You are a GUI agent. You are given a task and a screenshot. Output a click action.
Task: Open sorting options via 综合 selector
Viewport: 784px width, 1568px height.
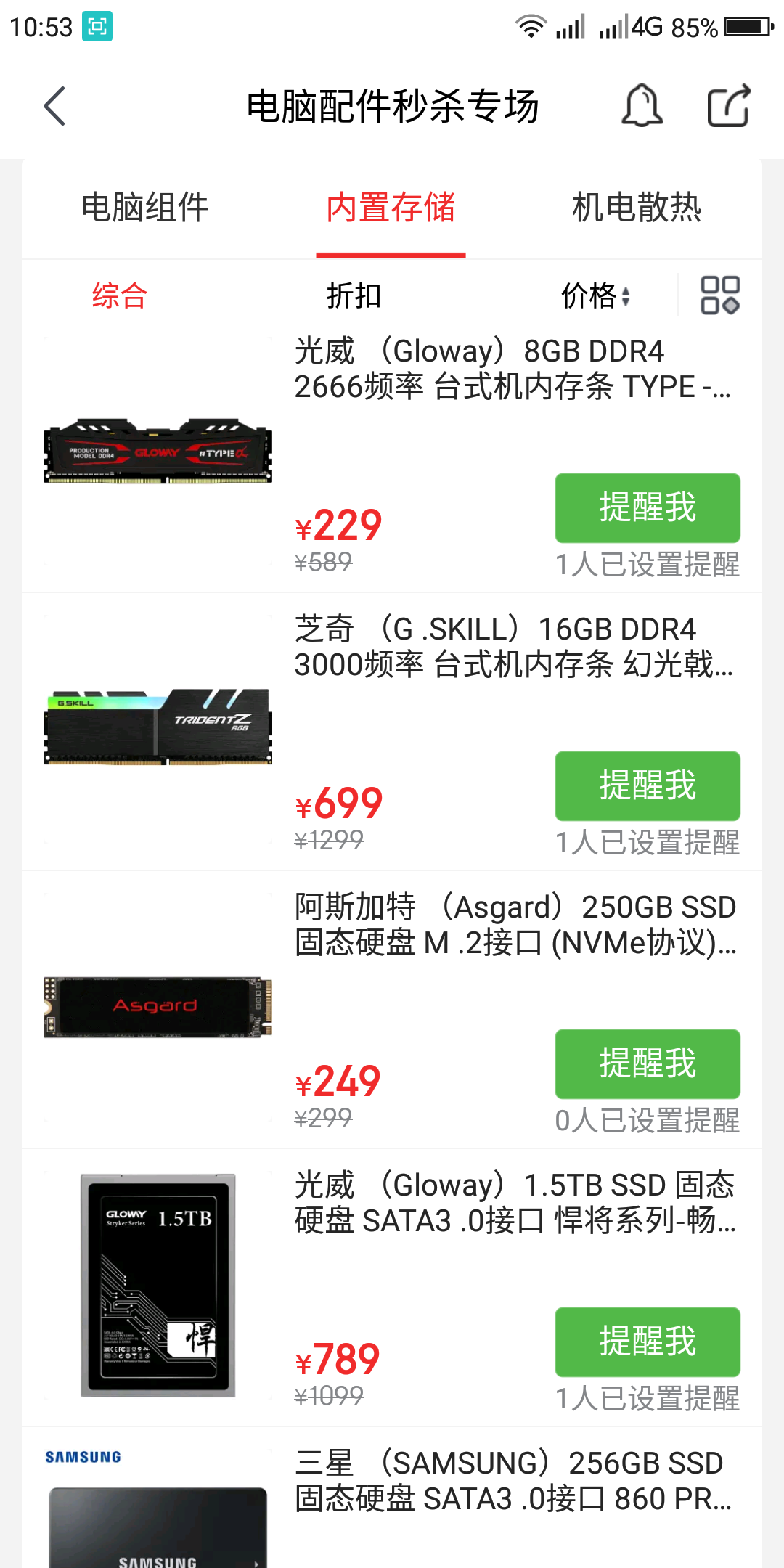click(x=118, y=295)
